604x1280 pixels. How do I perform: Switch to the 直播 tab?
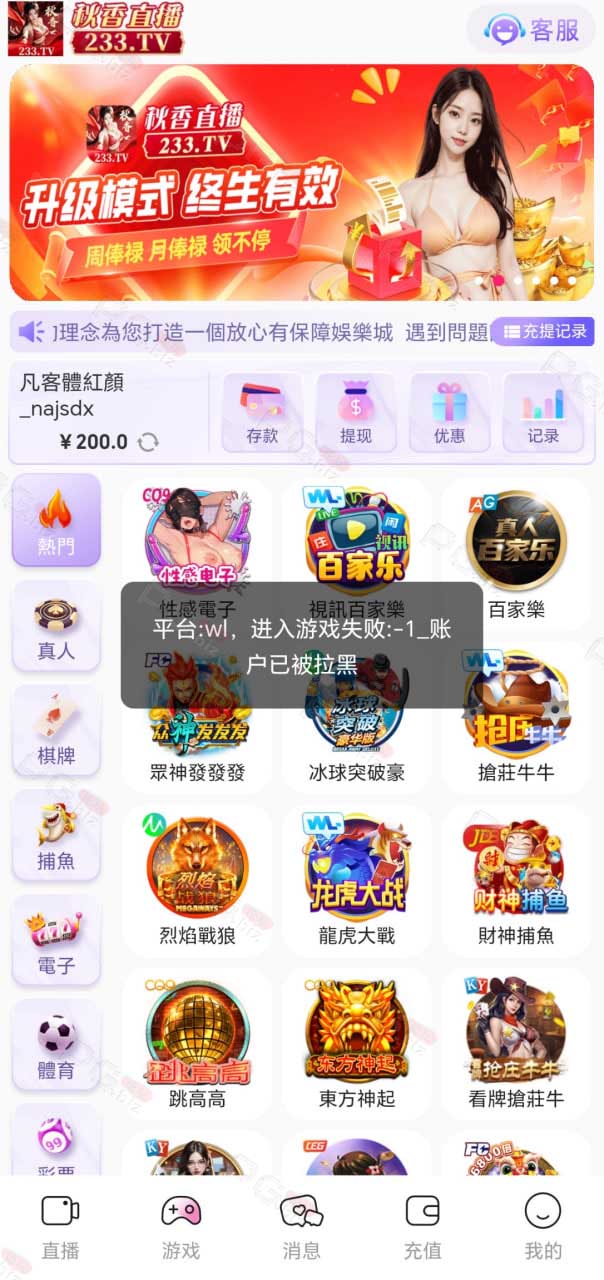[60, 1227]
